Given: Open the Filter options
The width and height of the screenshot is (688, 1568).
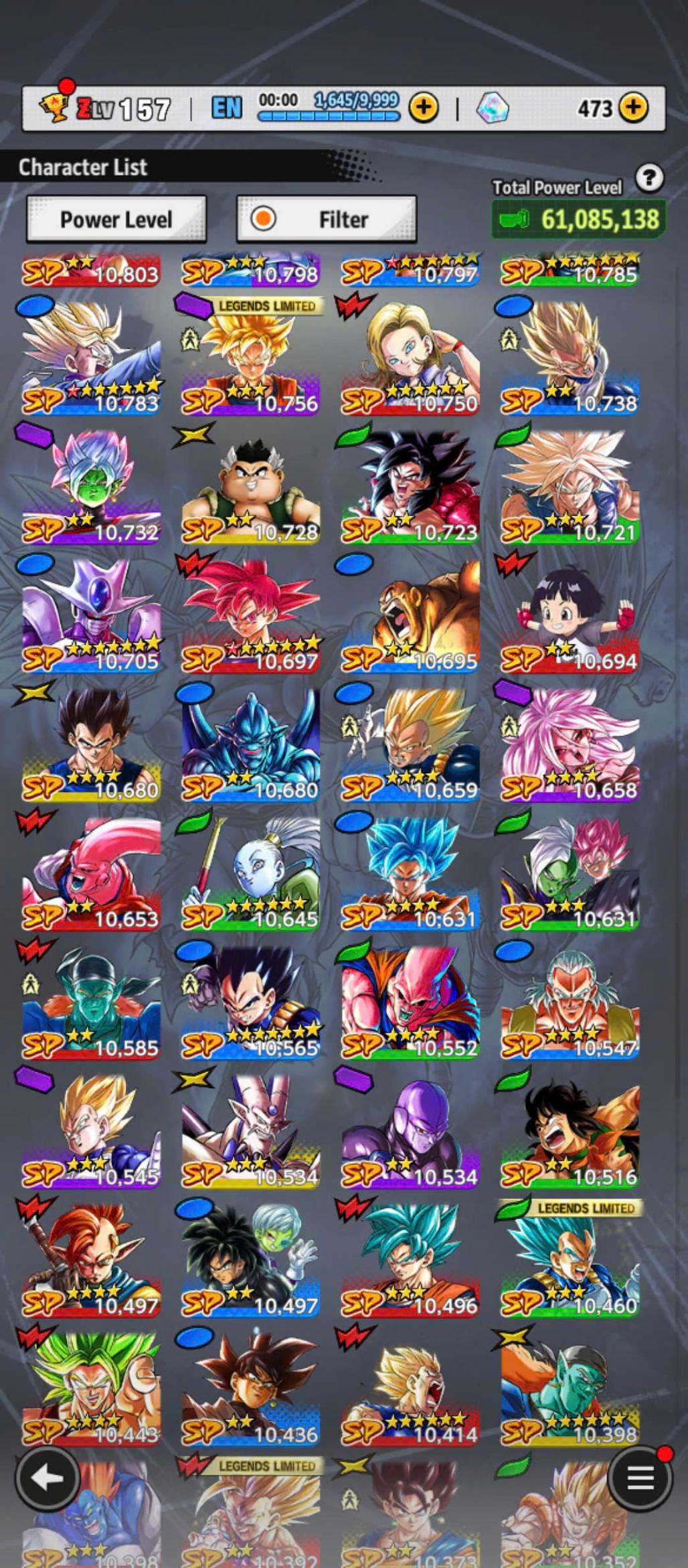Looking at the screenshot, I should tap(327, 219).
